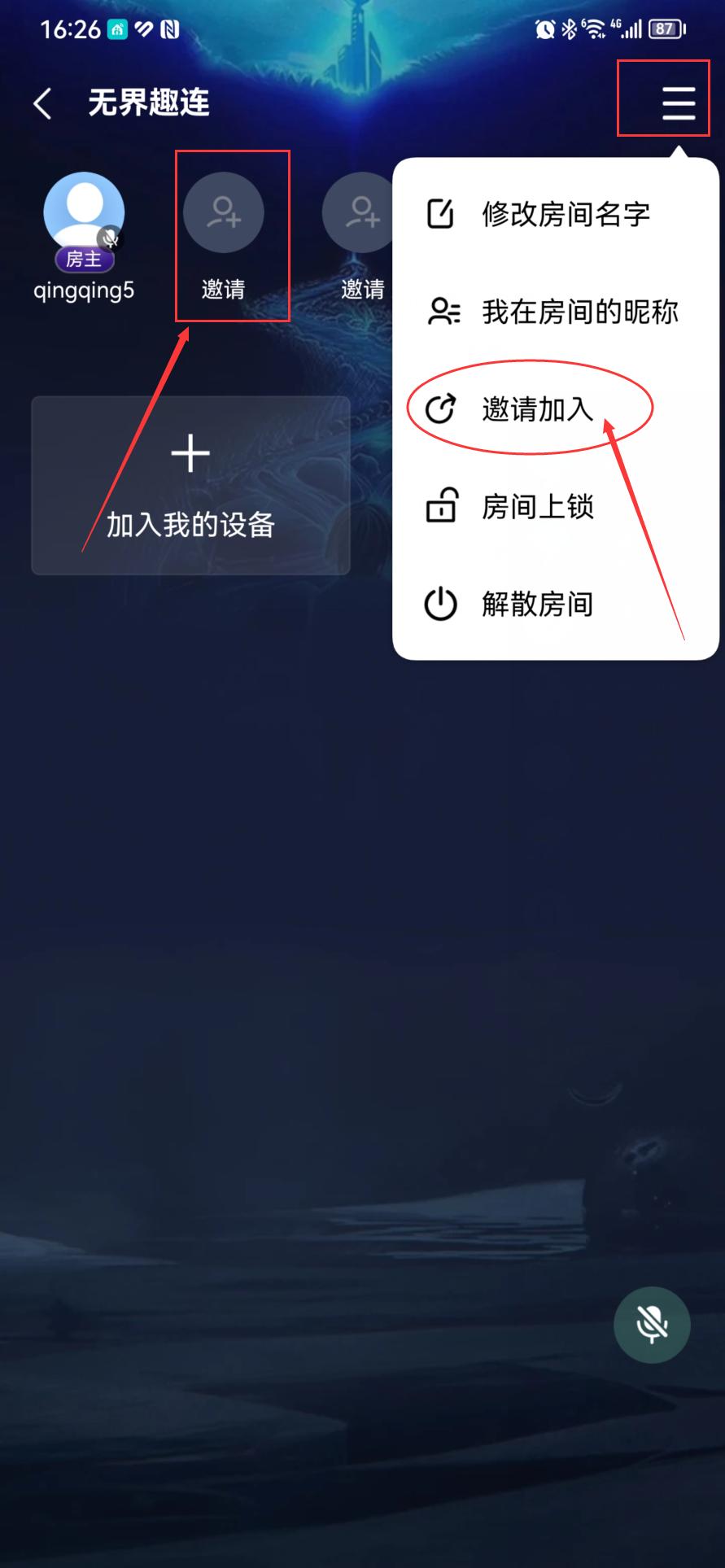Open qingqing5 host avatar
The image size is (725, 1568).
click(x=84, y=213)
